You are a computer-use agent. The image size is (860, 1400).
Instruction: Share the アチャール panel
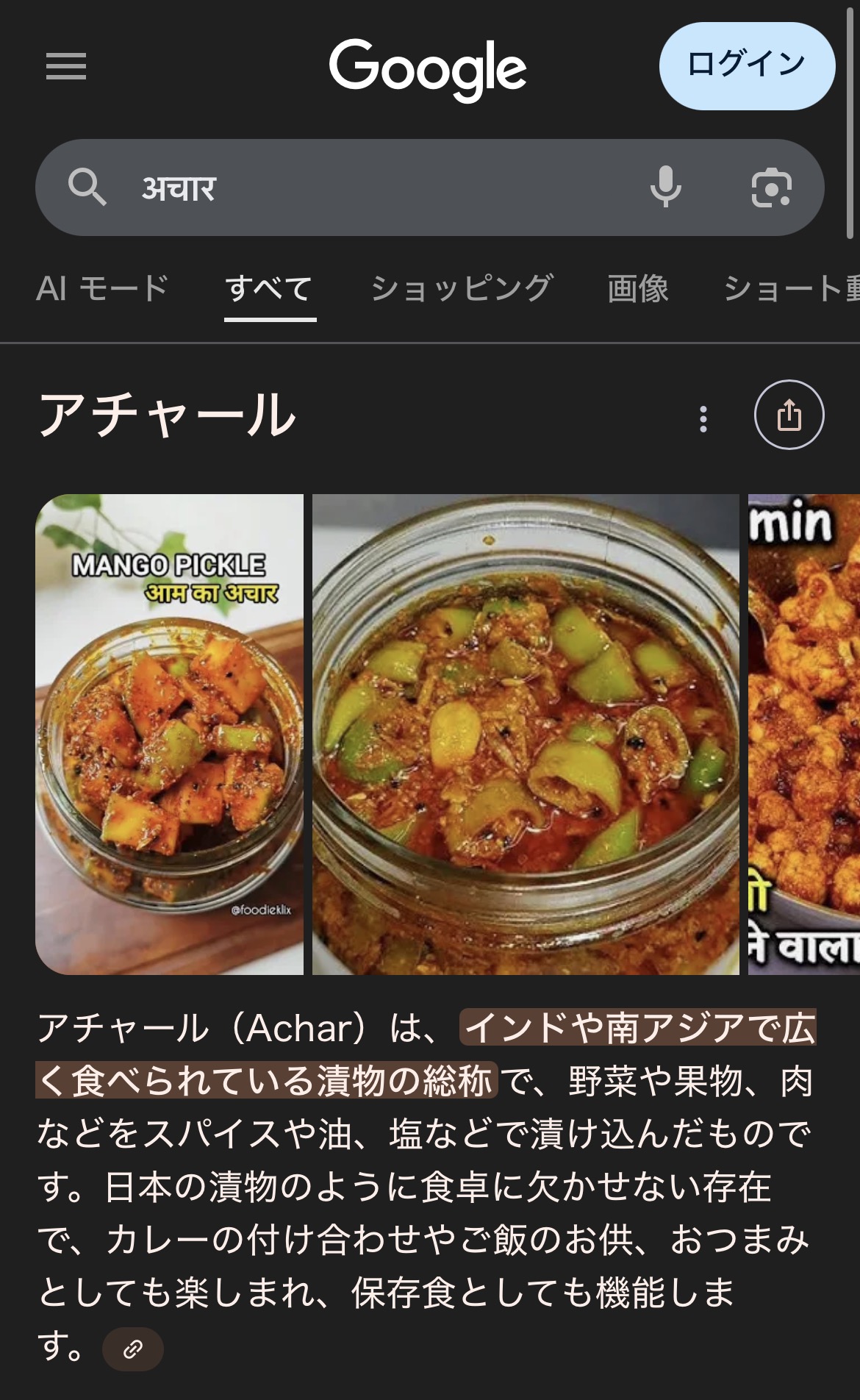coord(789,415)
